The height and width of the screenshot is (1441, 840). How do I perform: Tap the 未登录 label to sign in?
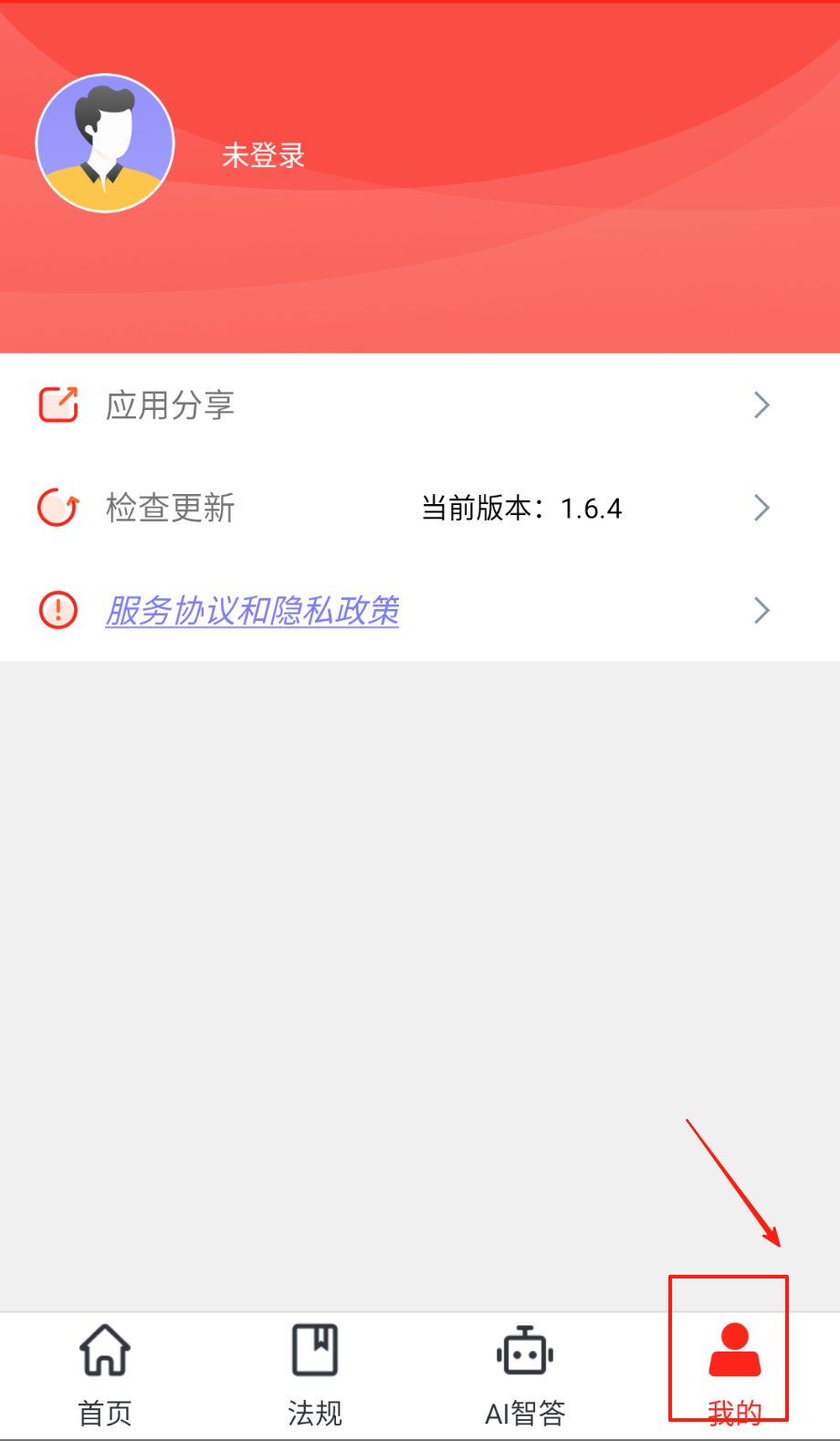263,155
